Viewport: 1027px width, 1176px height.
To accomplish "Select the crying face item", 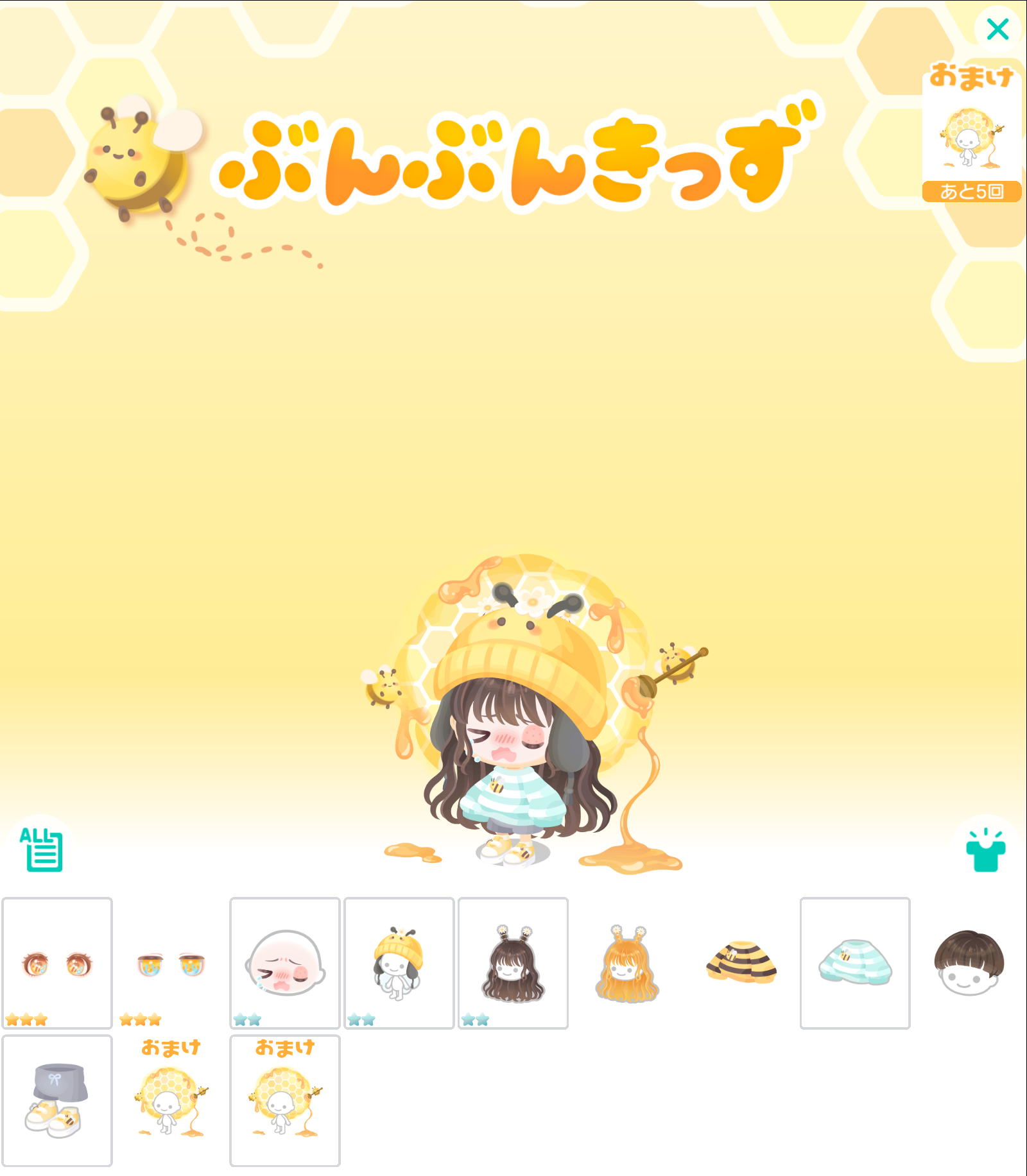I will click(x=285, y=963).
